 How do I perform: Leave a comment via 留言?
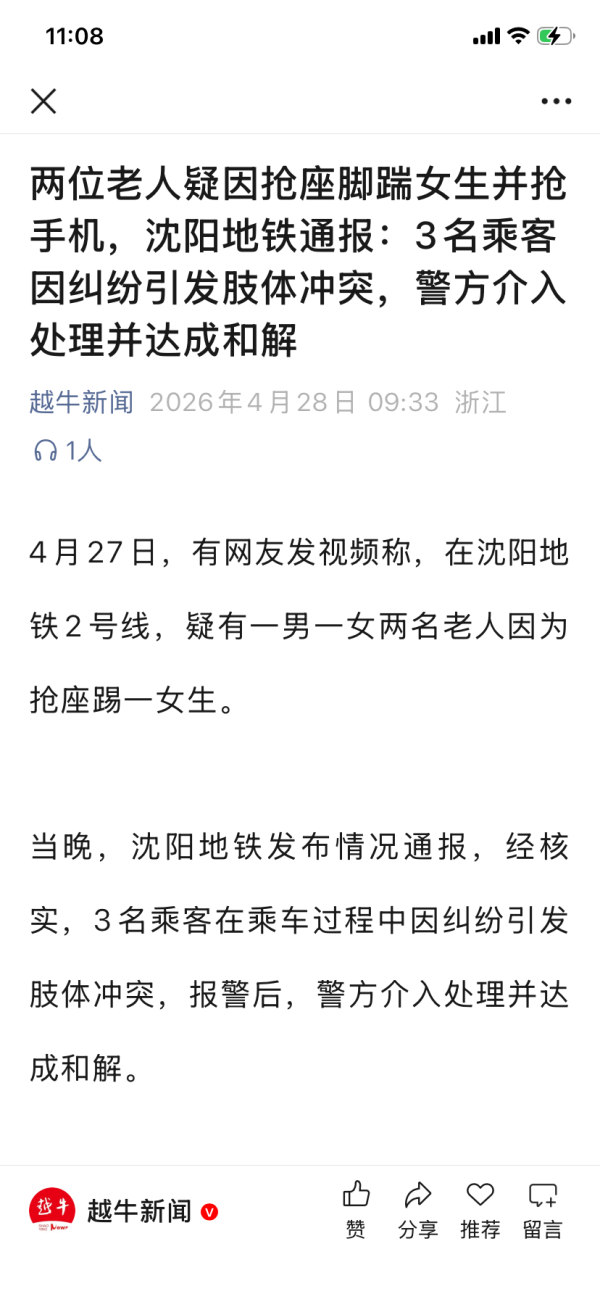pos(542,1208)
